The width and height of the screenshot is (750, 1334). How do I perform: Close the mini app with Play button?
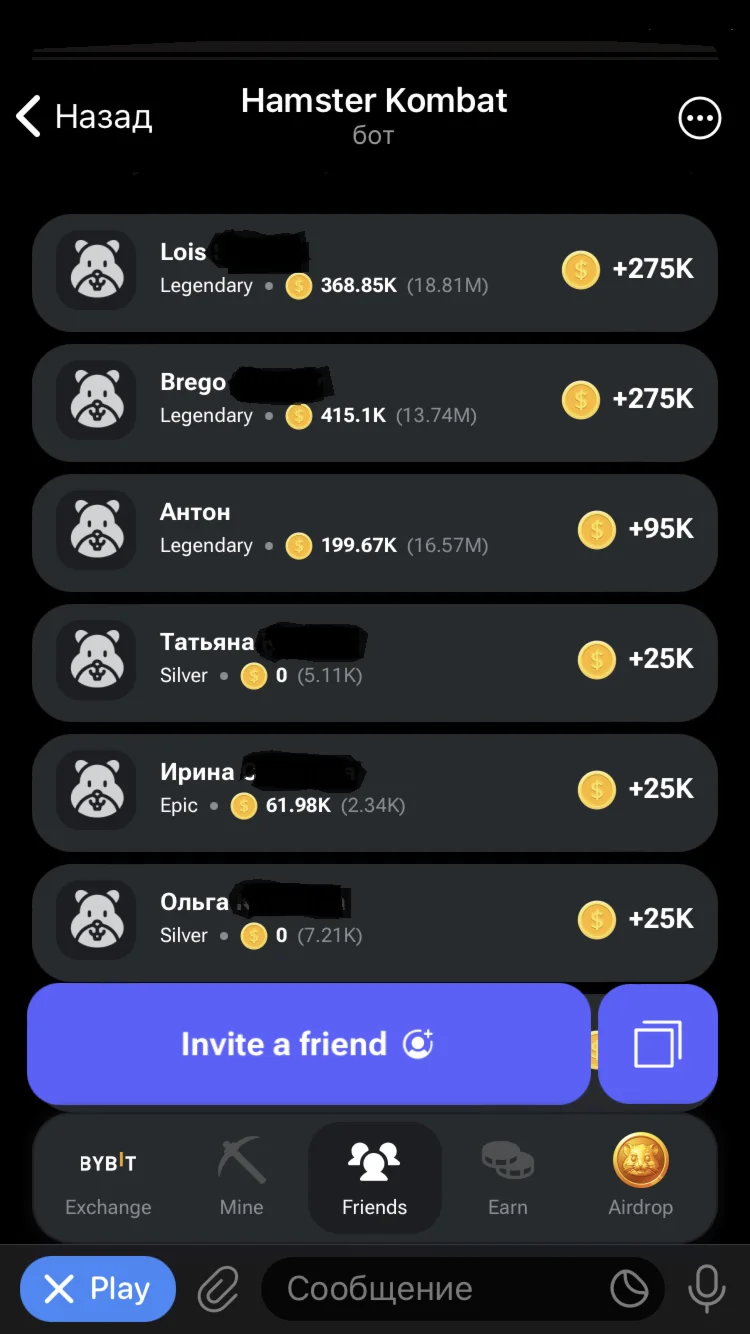pyautogui.click(x=98, y=1289)
